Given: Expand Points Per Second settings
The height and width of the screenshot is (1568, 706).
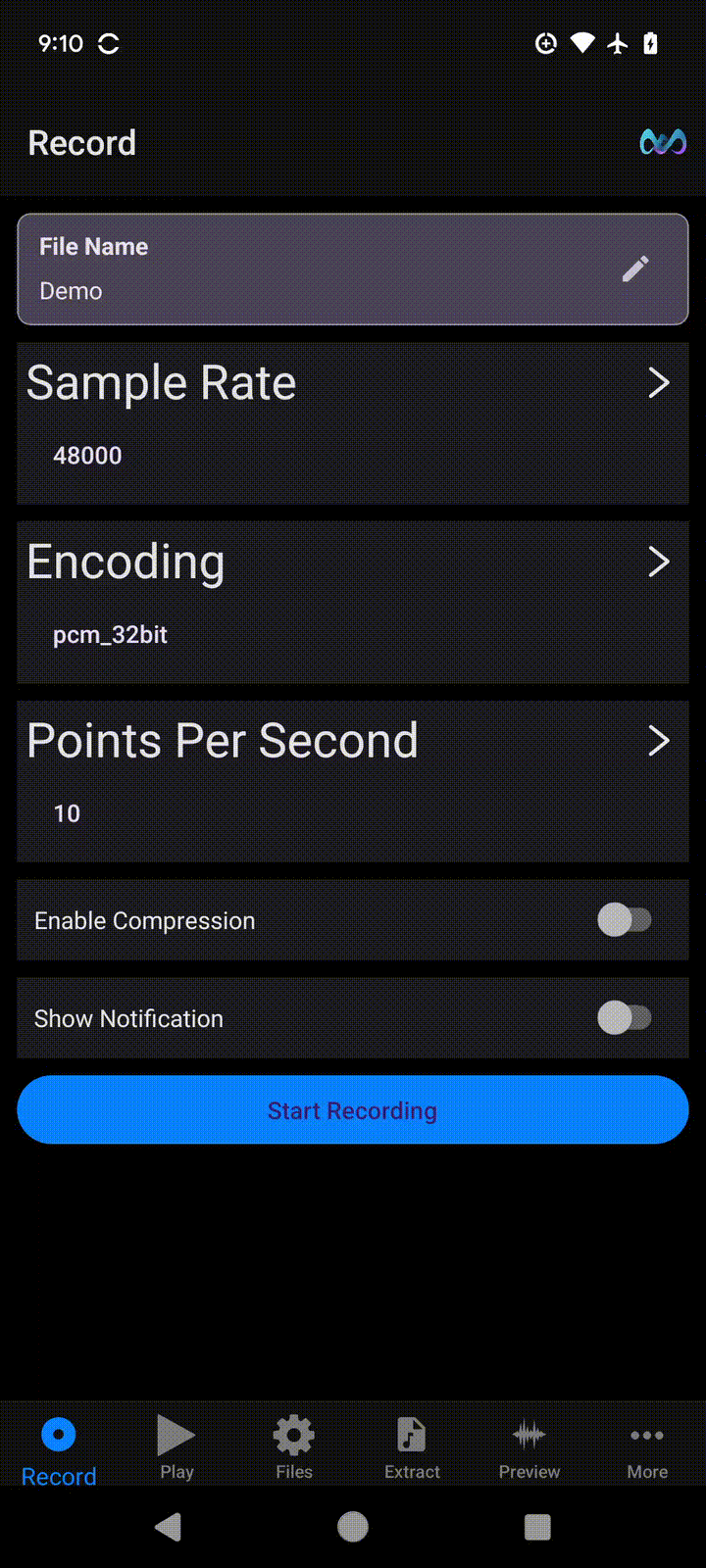Looking at the screenshot, I should pos(658,741).
